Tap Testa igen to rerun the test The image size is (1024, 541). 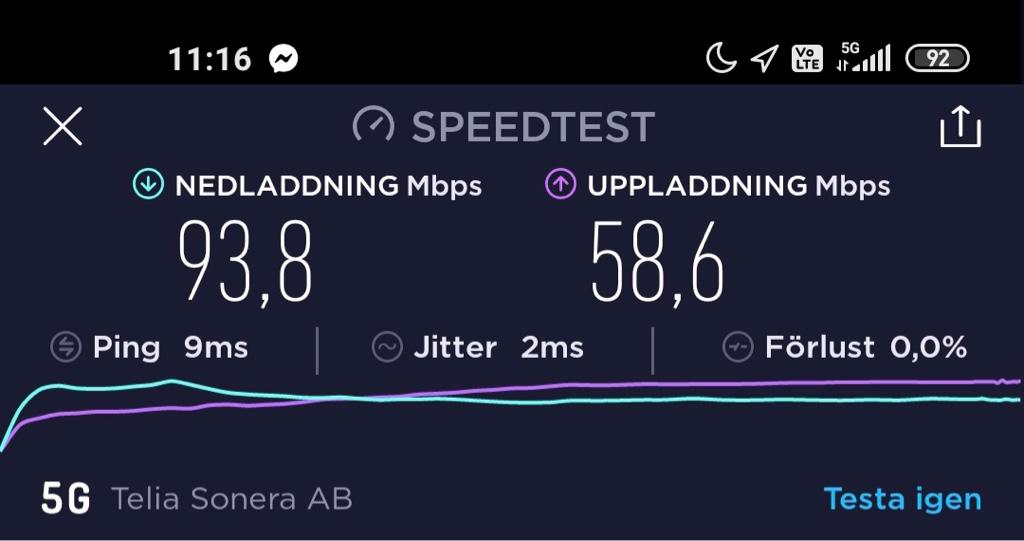click(901, 498)
